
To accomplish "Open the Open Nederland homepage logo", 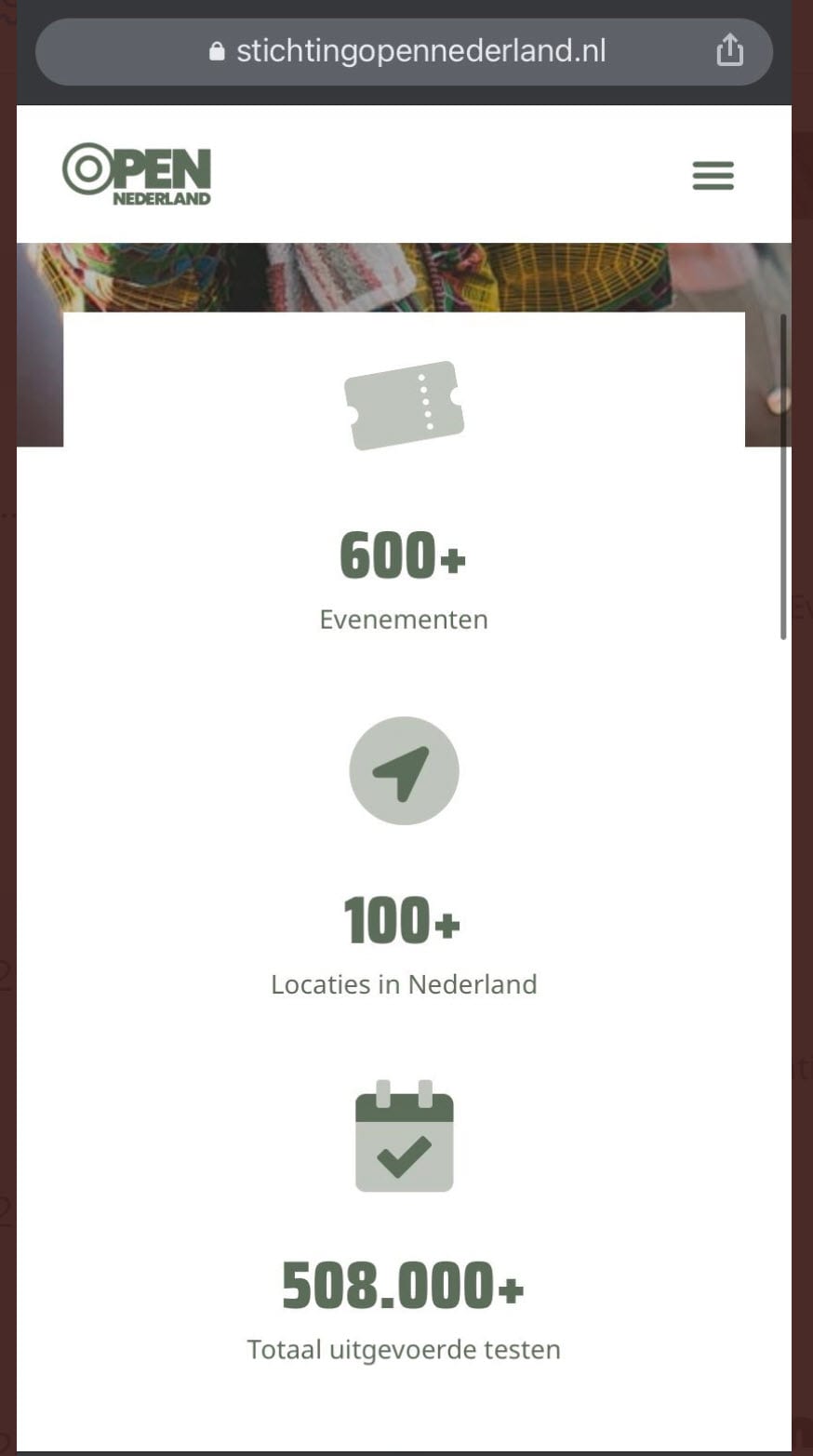I will 137,174.
